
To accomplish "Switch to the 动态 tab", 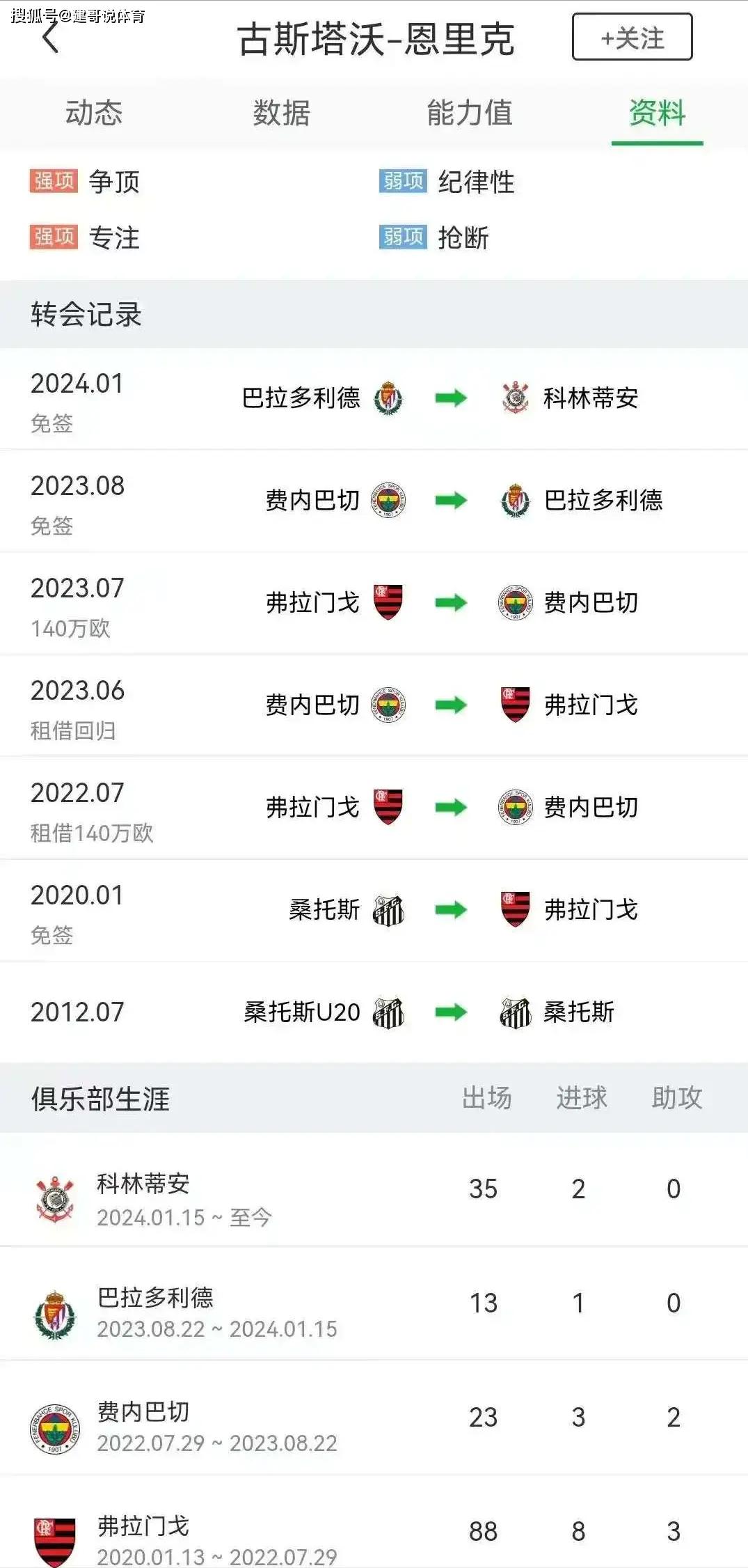I will point(94,113).
